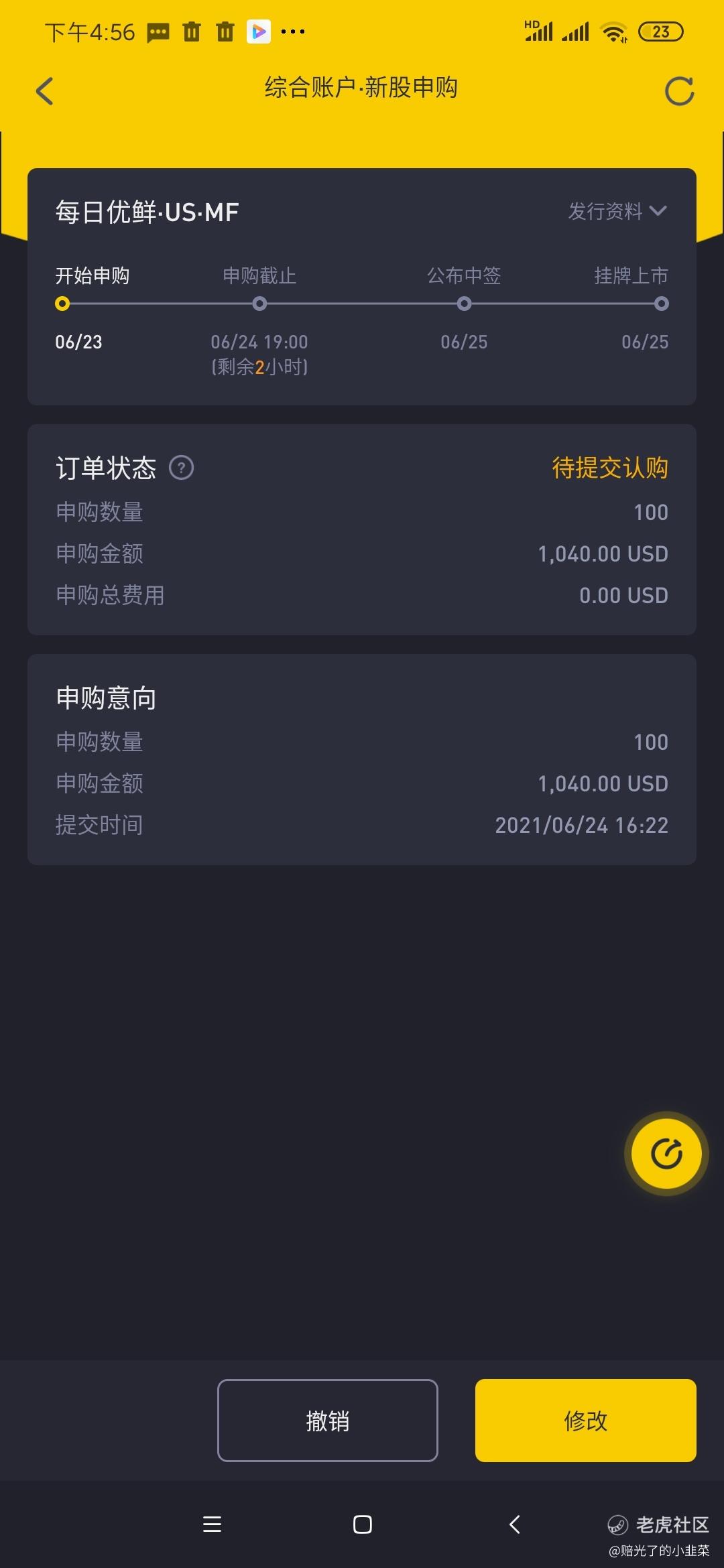Screen dimensions: 724x1568
Task: Go back using the top-left arrow
Action: (x=44, y=91)
